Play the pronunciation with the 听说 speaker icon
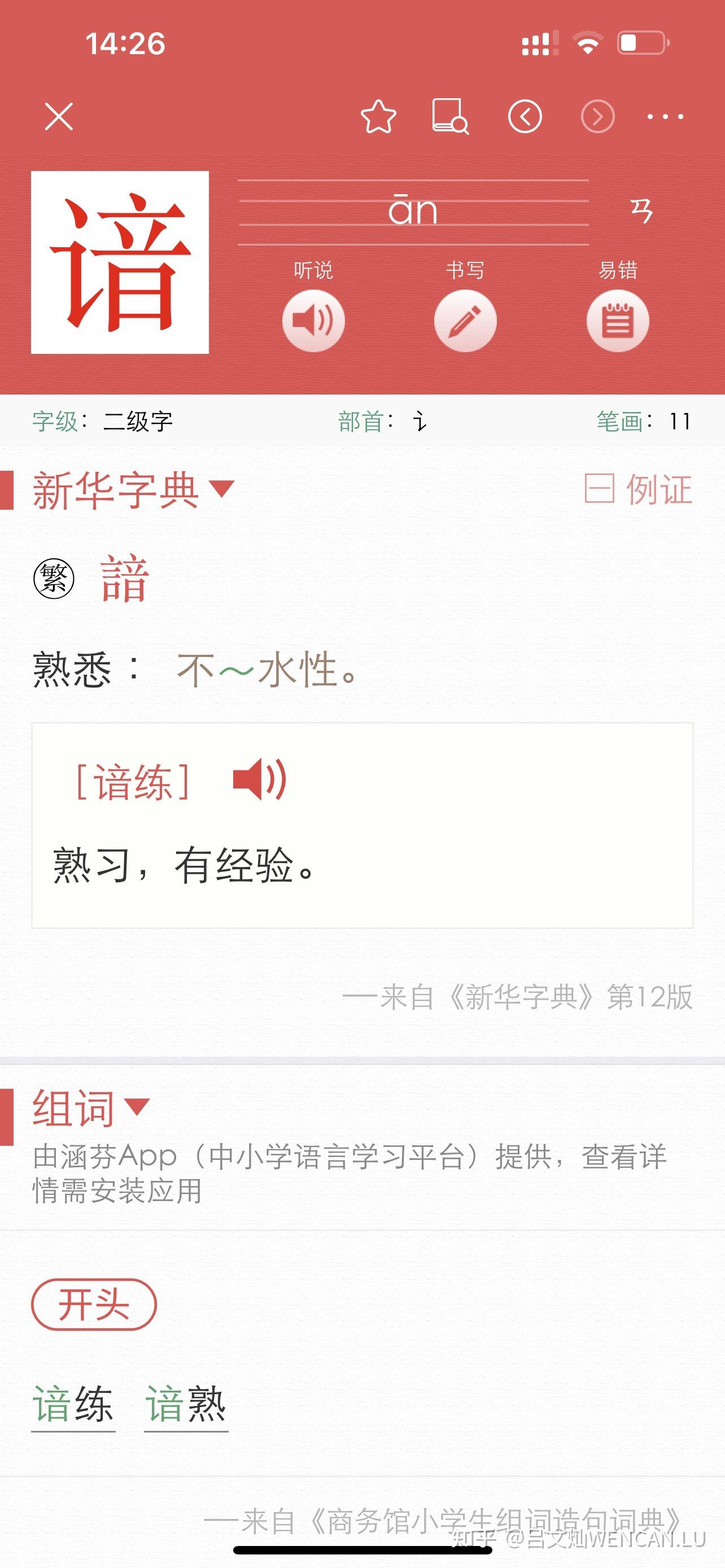The width and height of the screenshot is (725, 1568). [313, 319]
